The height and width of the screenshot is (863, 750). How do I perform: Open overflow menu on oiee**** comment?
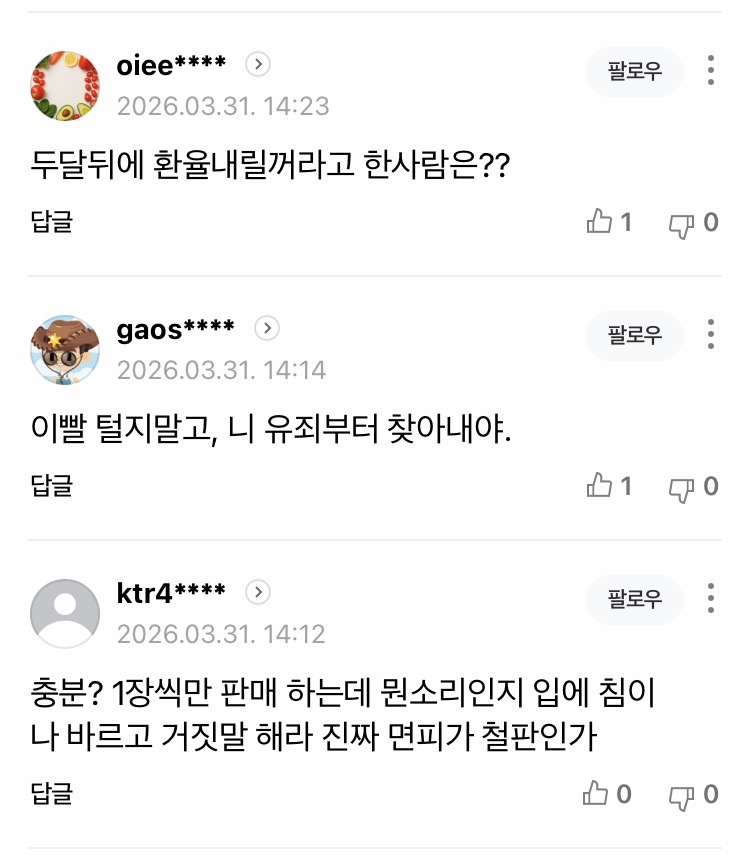710,71
